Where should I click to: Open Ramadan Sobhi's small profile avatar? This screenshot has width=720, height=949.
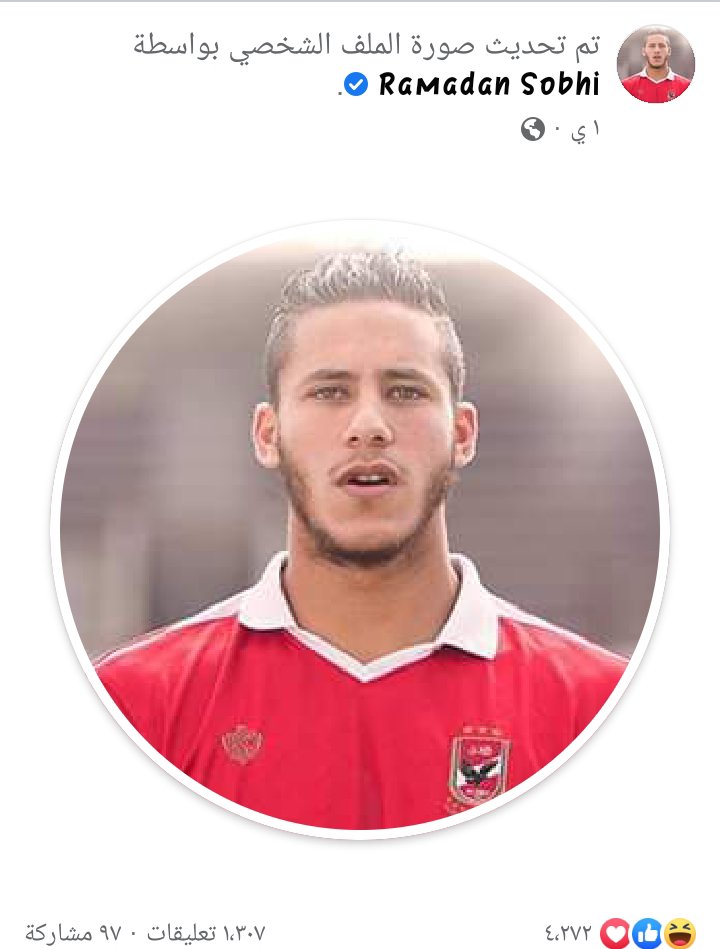click(657, 65)
